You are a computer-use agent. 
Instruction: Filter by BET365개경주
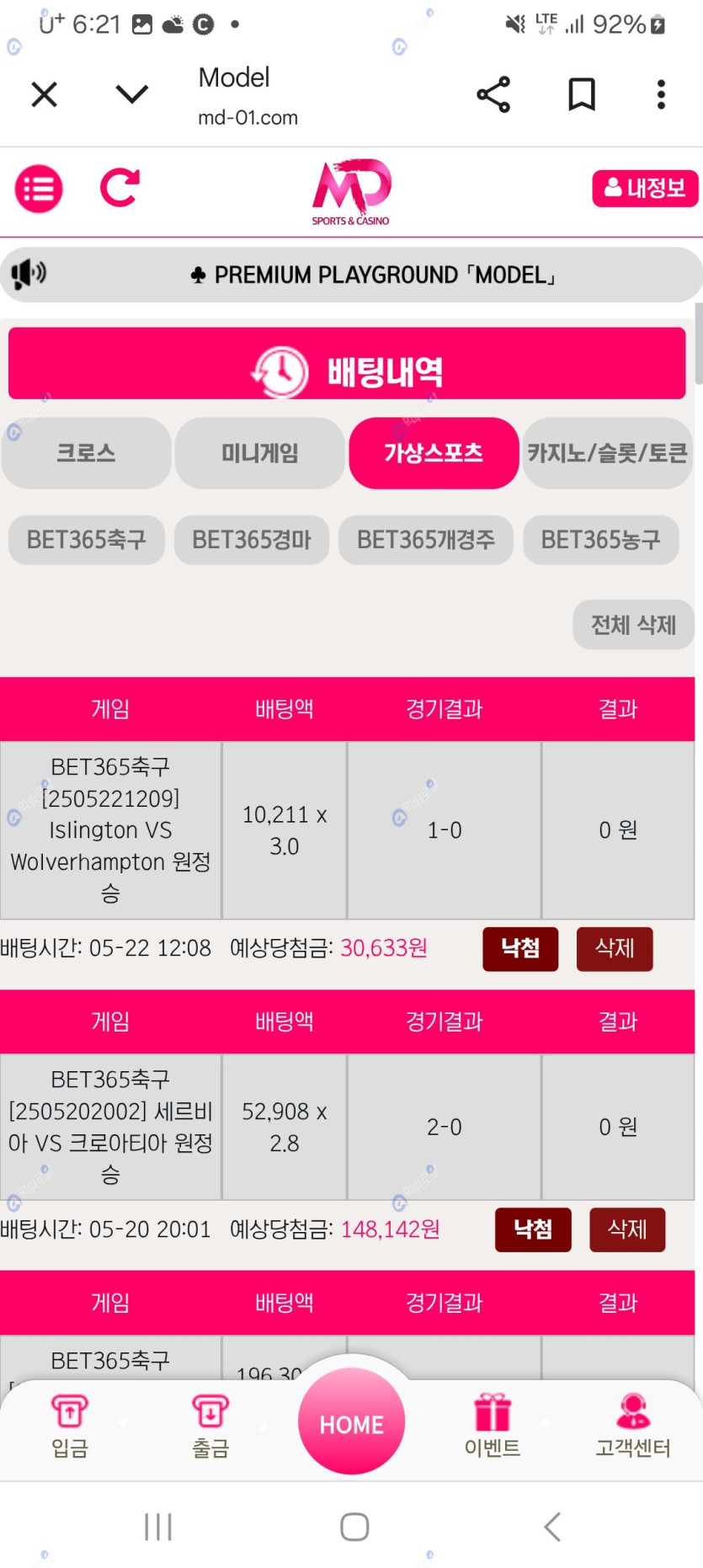tap(425, 540)
